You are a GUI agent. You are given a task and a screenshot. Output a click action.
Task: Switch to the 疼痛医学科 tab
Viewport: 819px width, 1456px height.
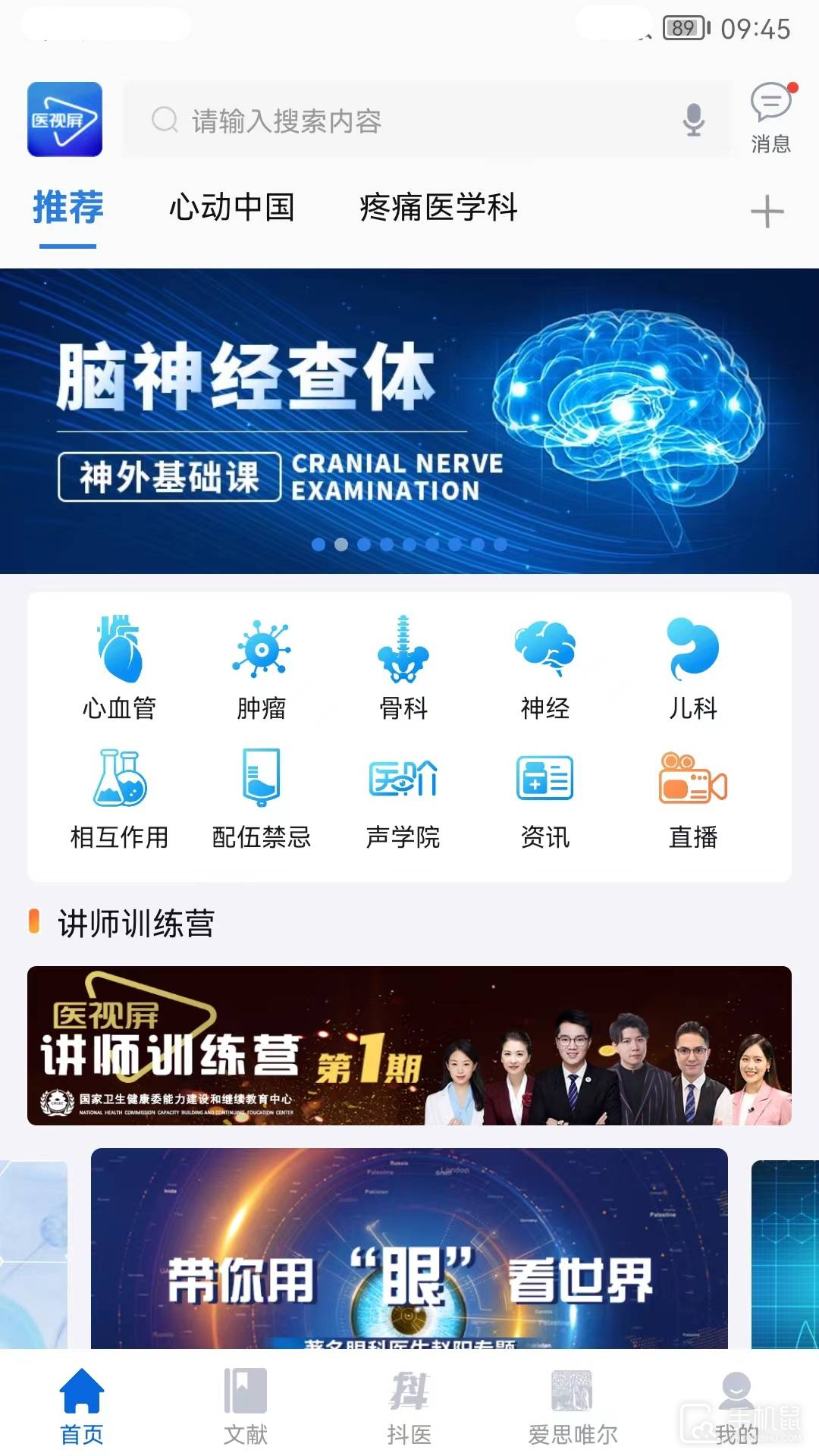click(438, 208)
